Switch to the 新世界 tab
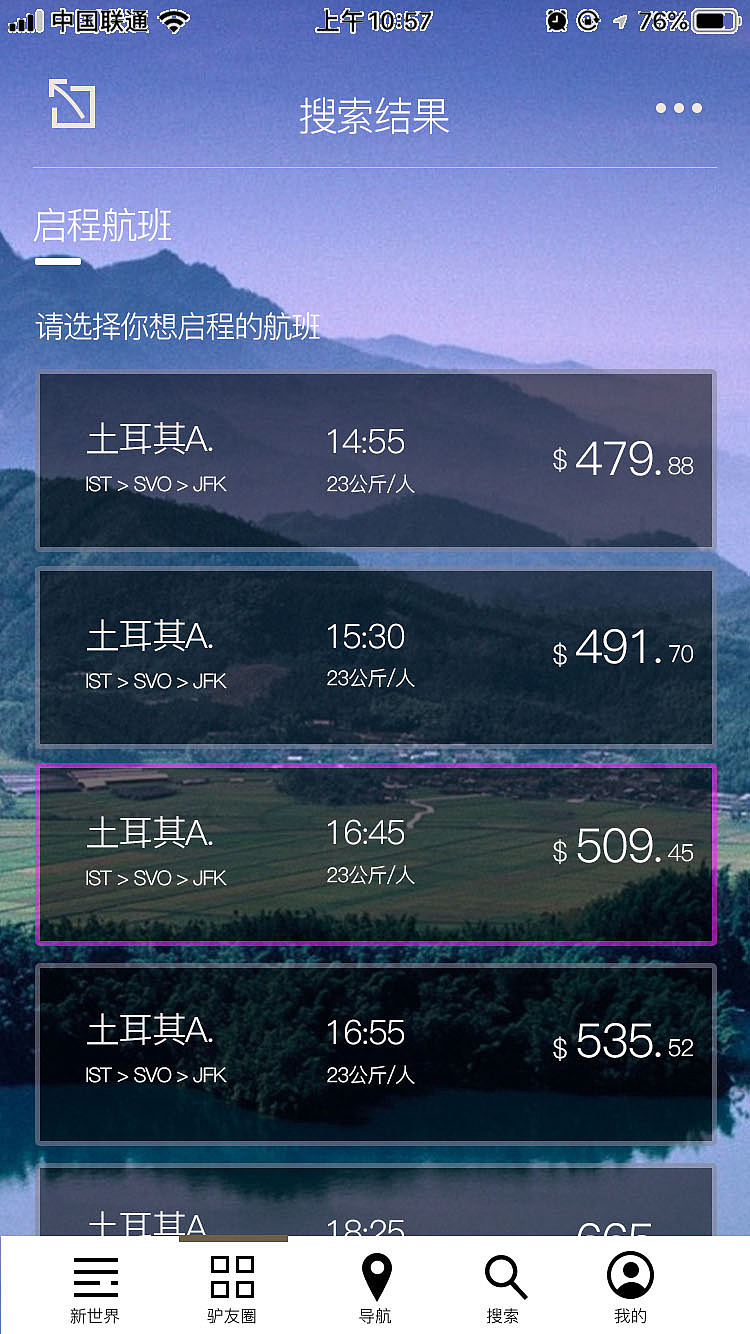This screenshot has width=750, height=1334. [95, 1289]
